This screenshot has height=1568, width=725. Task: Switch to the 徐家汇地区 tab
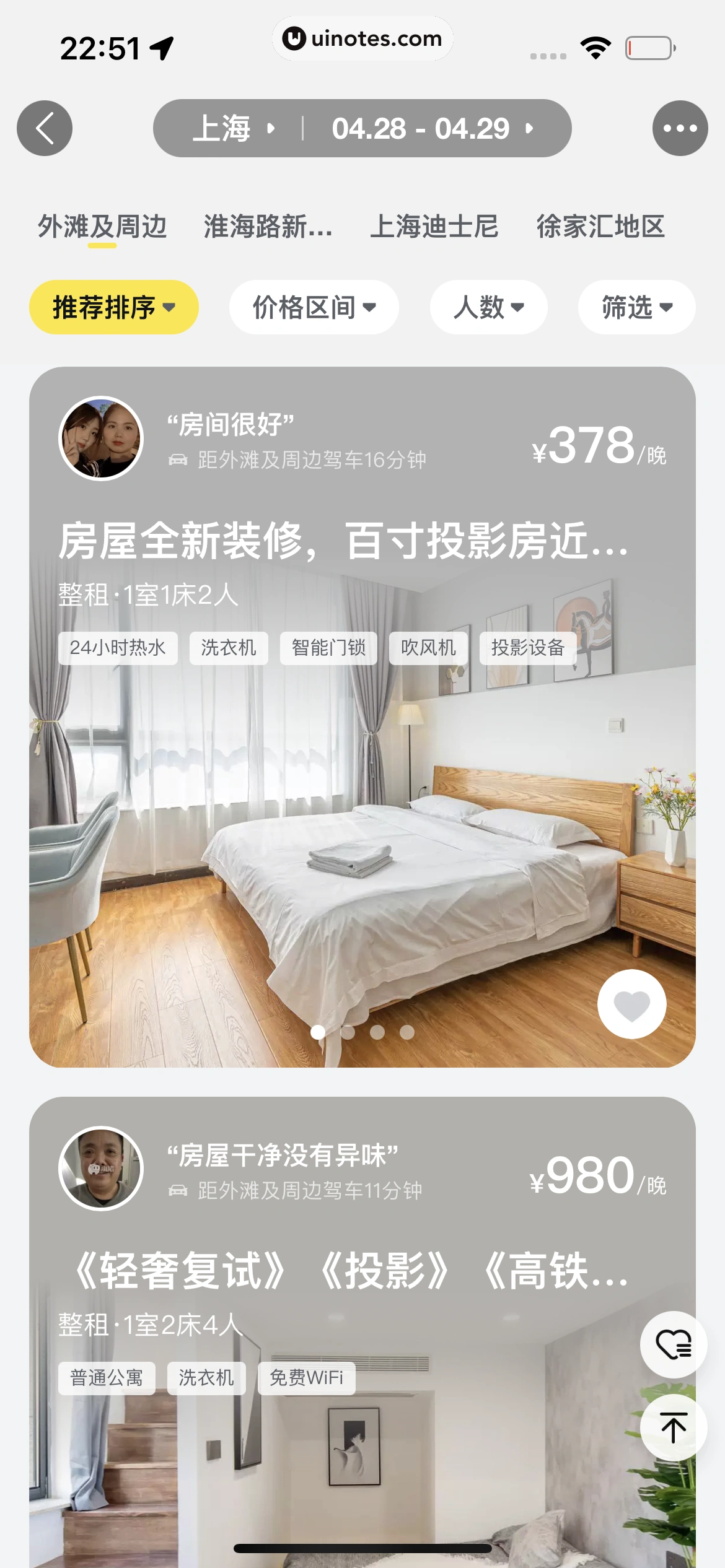pyautogui.click(x=600, y=227)
